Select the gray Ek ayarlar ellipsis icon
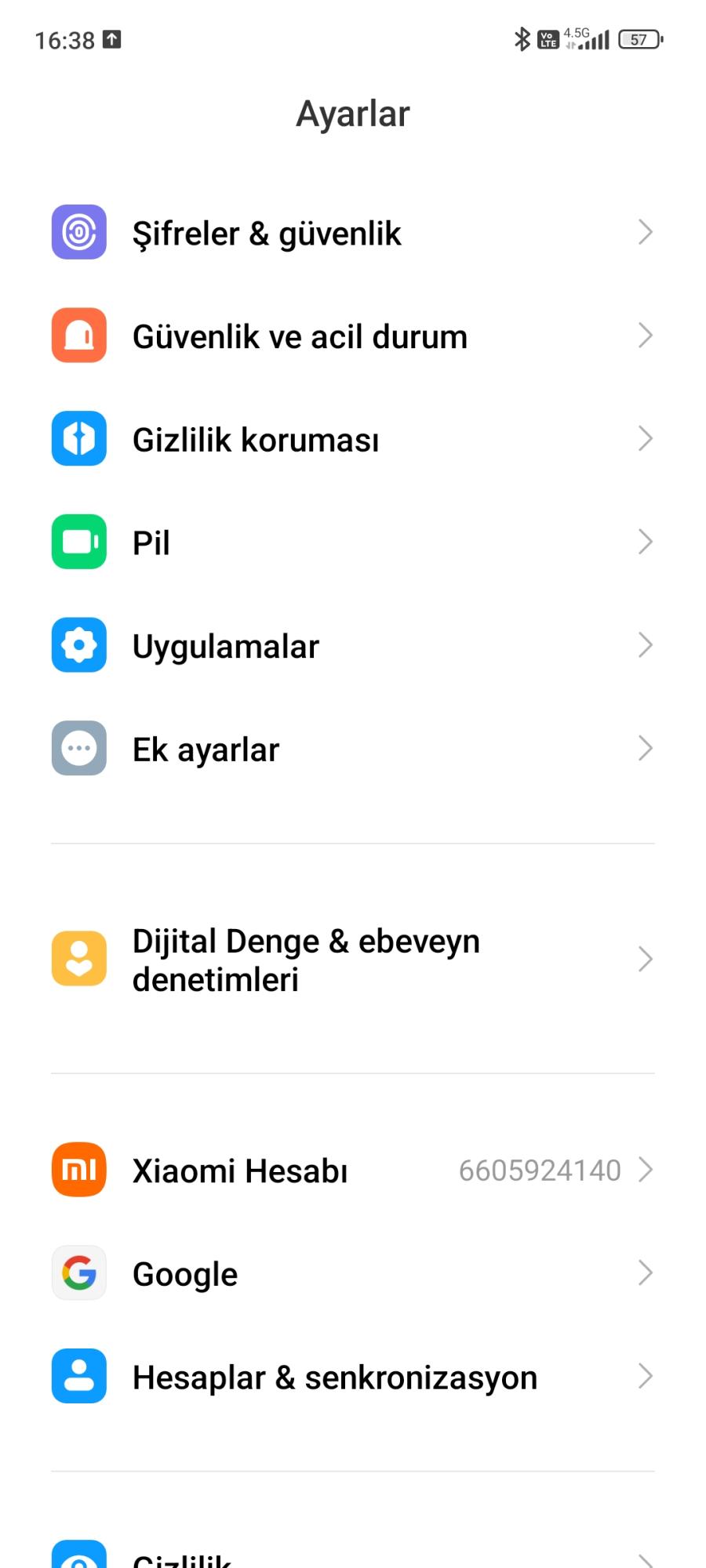 pyautogui.click(x=78, y=749)
